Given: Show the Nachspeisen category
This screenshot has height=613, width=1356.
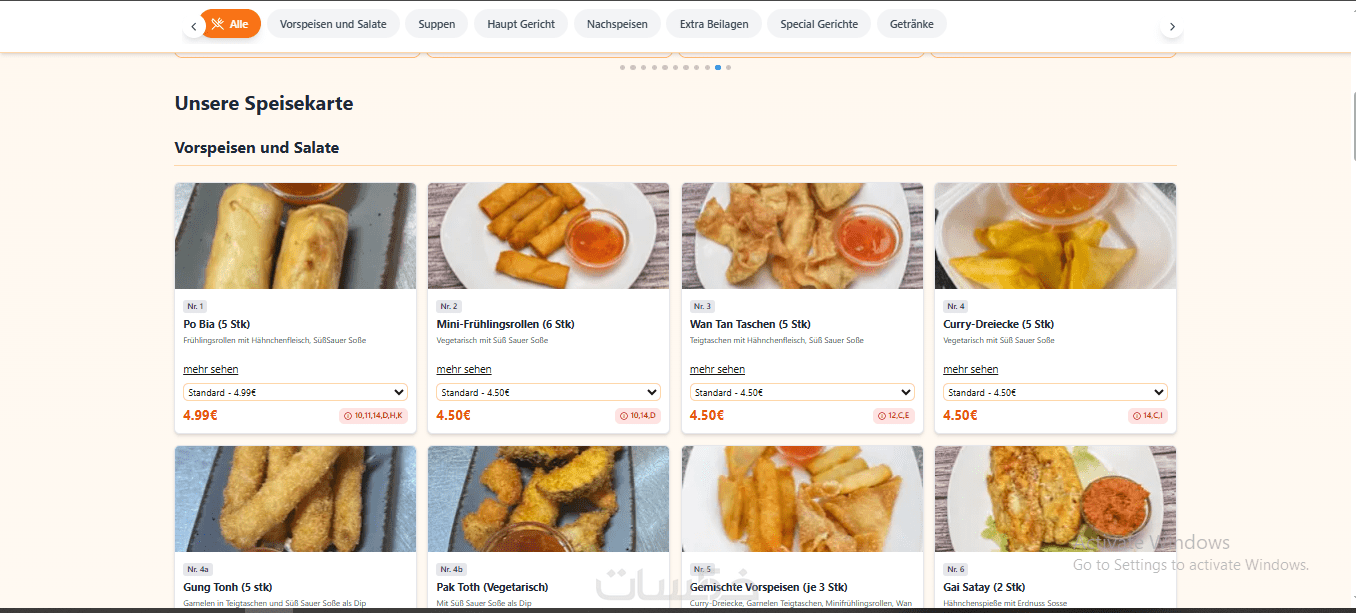Looking at the screenshot, I should click(x=617, y=24).
